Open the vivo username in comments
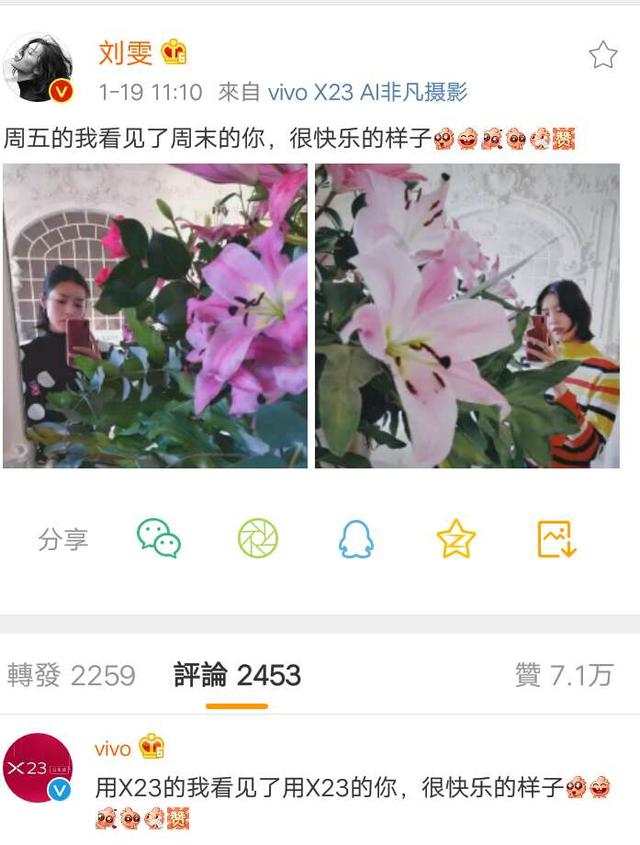The height and width of the screenshot is (845, 640). tap(113, 748)
